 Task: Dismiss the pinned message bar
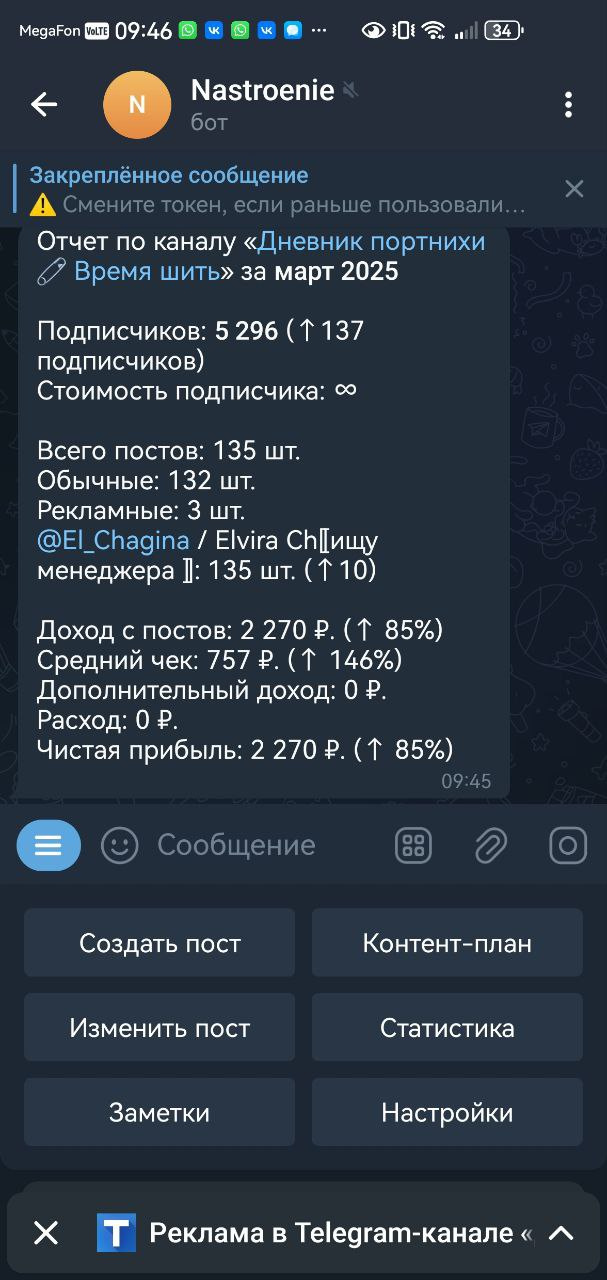tap(574, 189)
